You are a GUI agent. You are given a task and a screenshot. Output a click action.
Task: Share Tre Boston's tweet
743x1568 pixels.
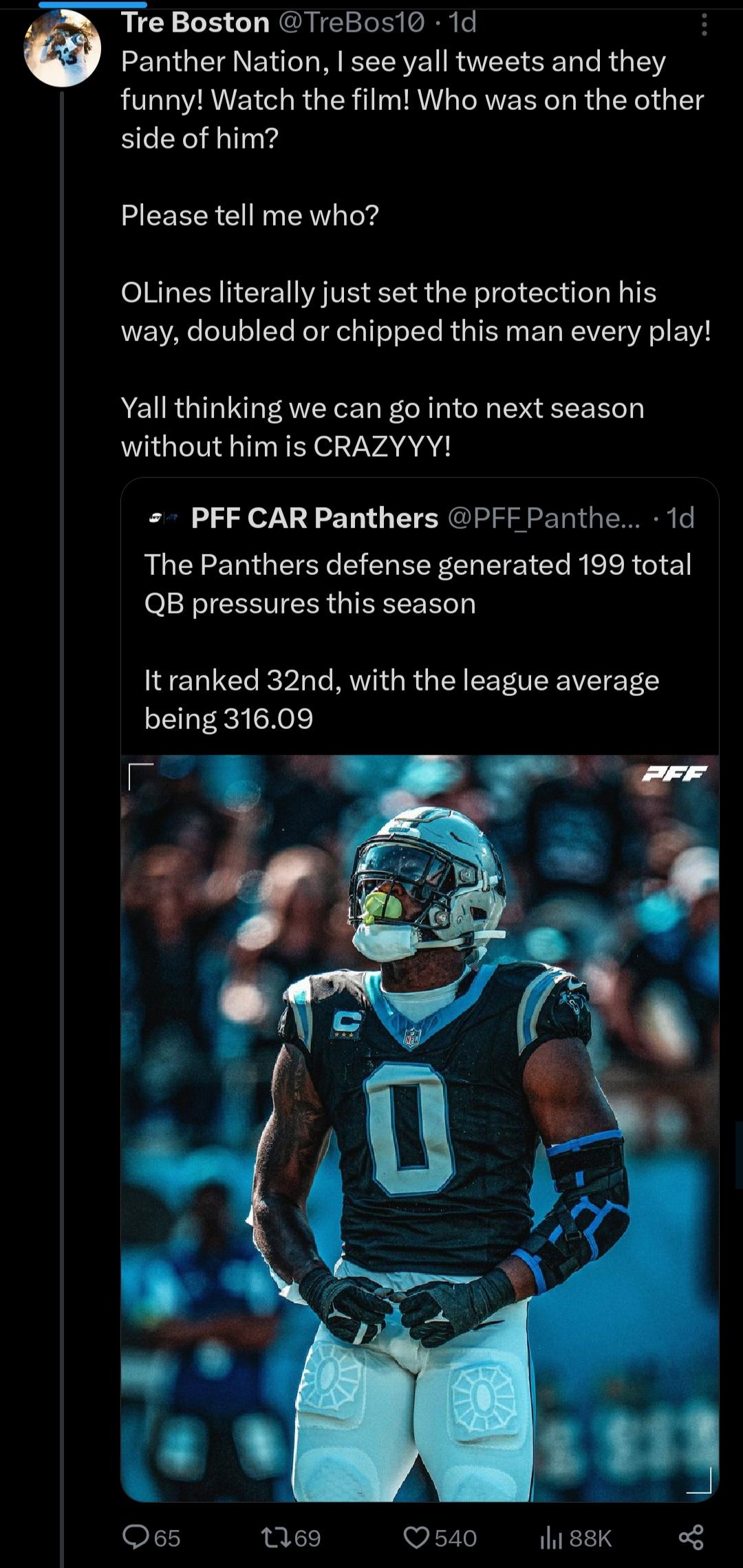click(x=691, y=1537)
